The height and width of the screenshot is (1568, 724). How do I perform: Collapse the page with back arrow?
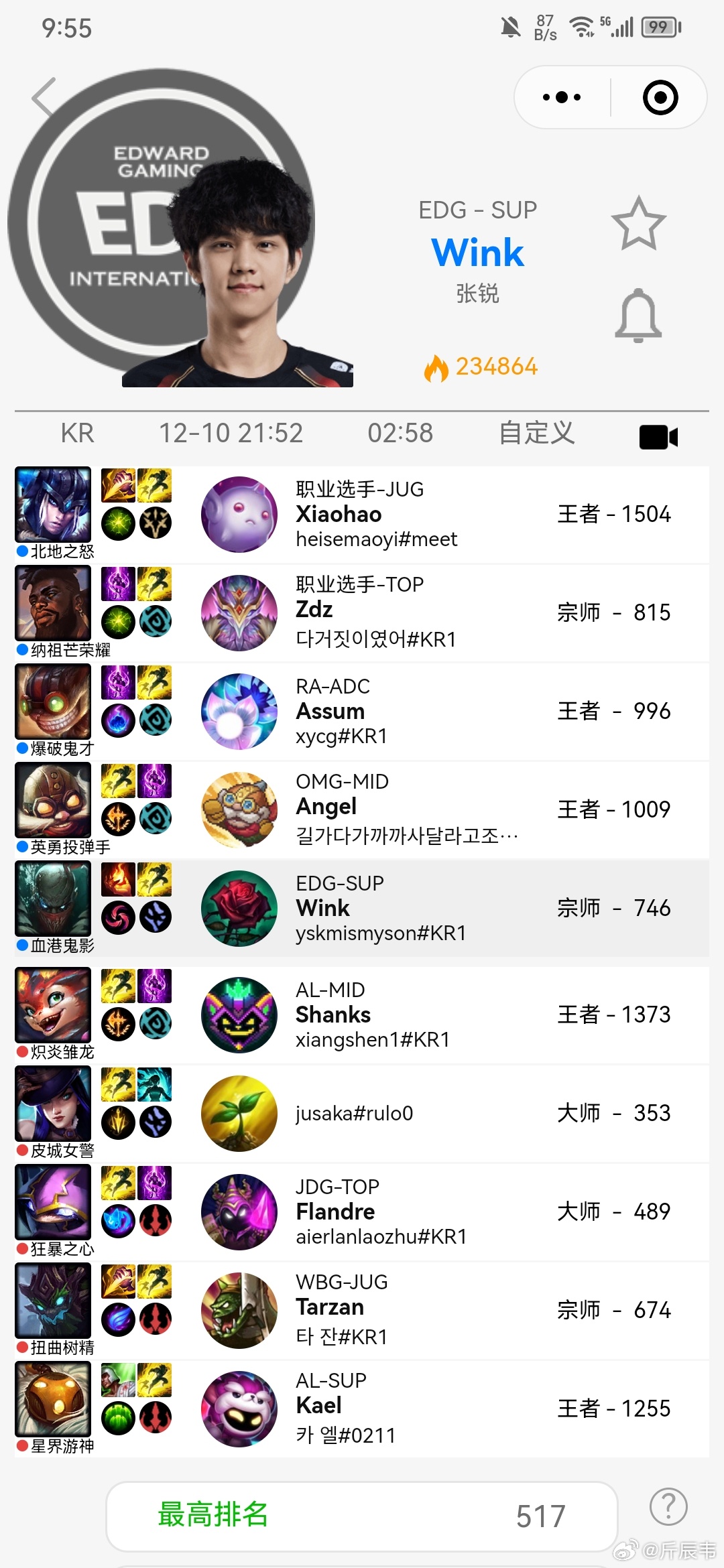point(42,97)
